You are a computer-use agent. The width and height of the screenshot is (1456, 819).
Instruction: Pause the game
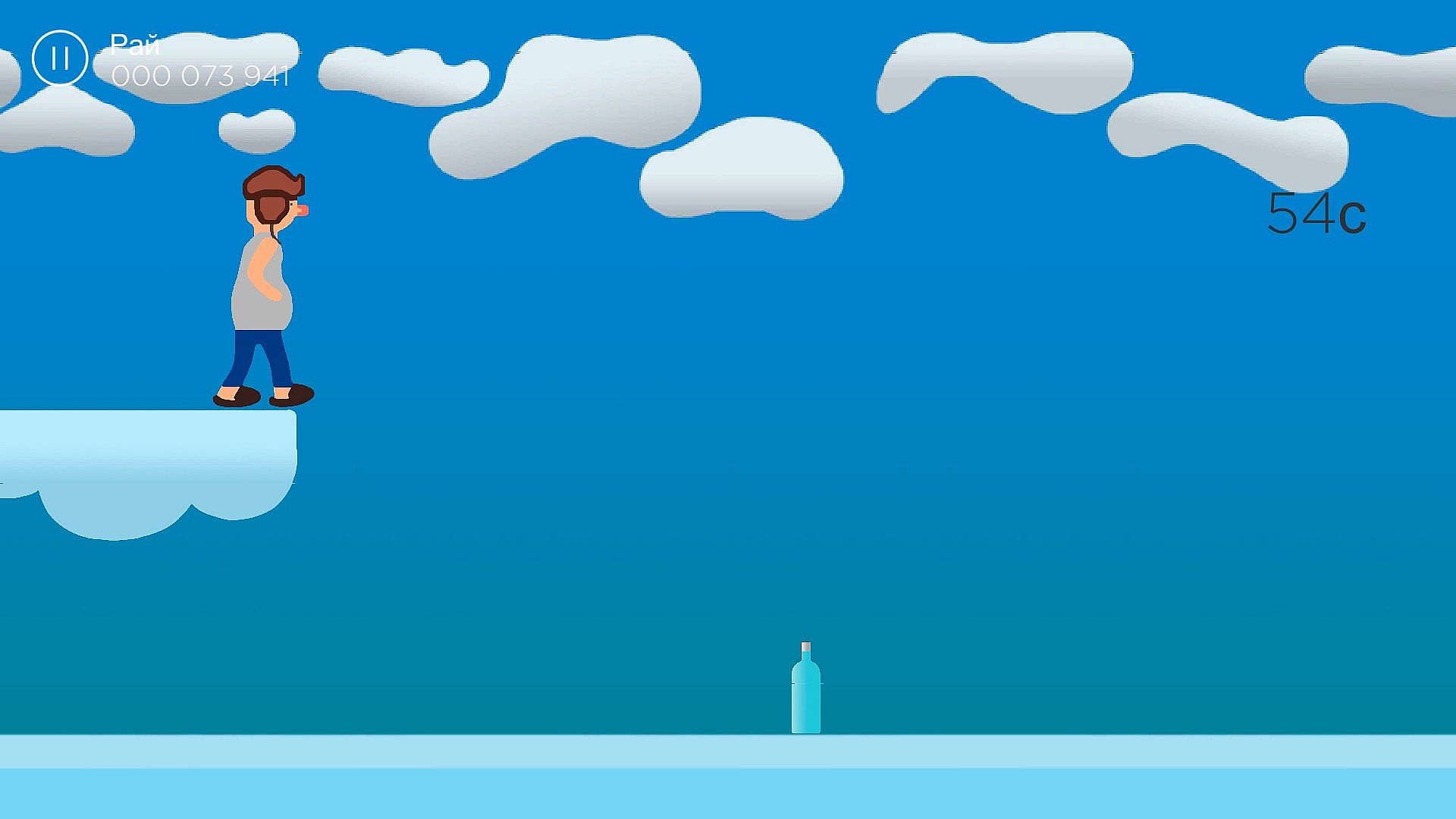coord(60,58)
